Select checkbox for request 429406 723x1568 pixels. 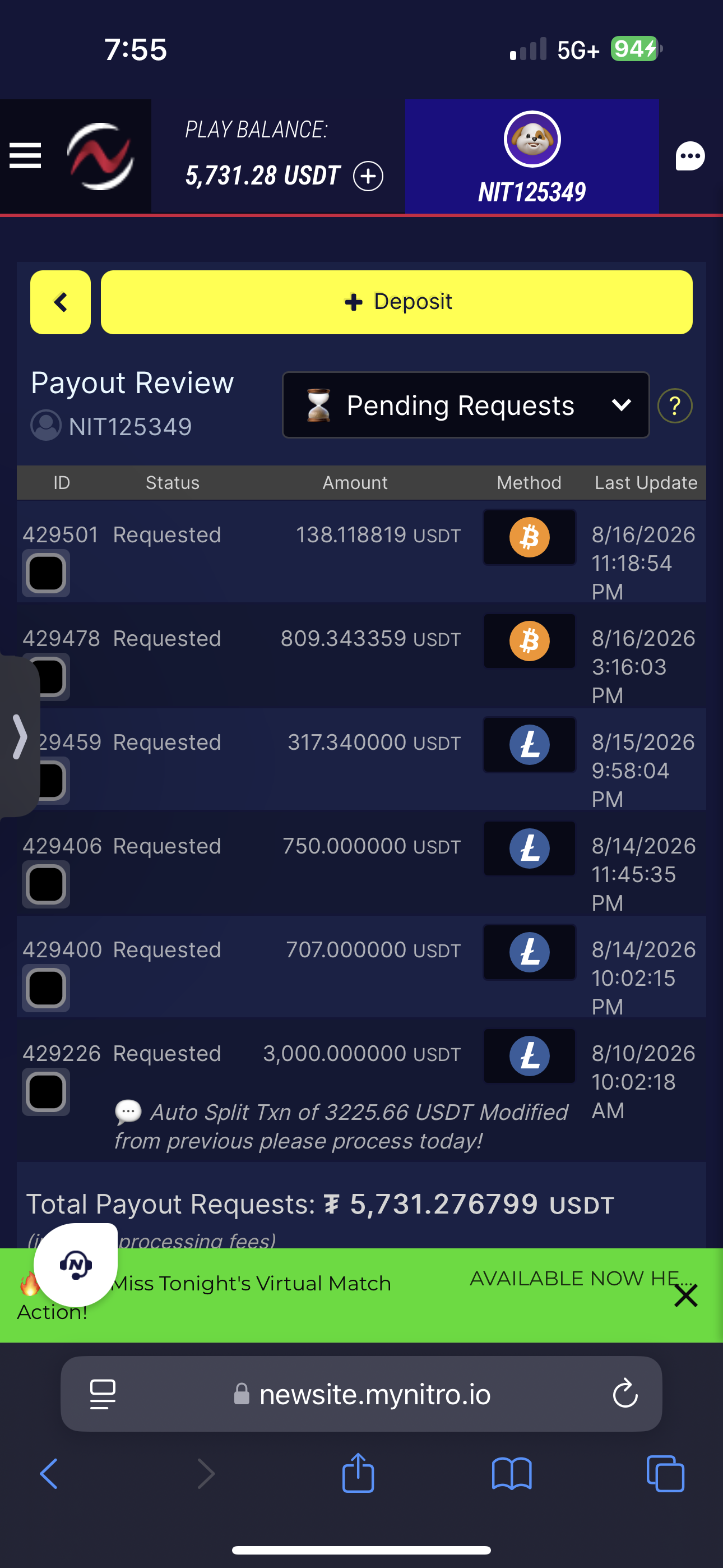[x=45, y=884]
